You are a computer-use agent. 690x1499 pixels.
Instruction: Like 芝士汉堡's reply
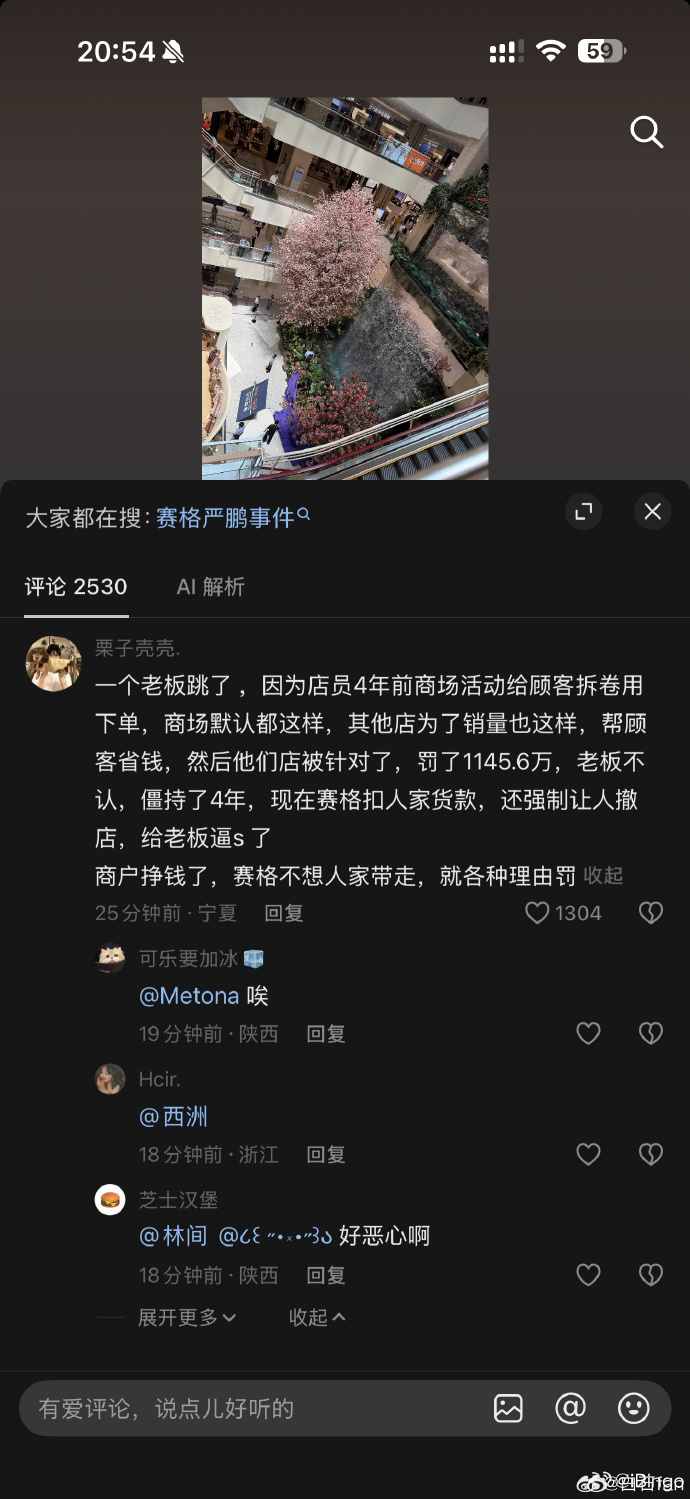coord(588,1274)
